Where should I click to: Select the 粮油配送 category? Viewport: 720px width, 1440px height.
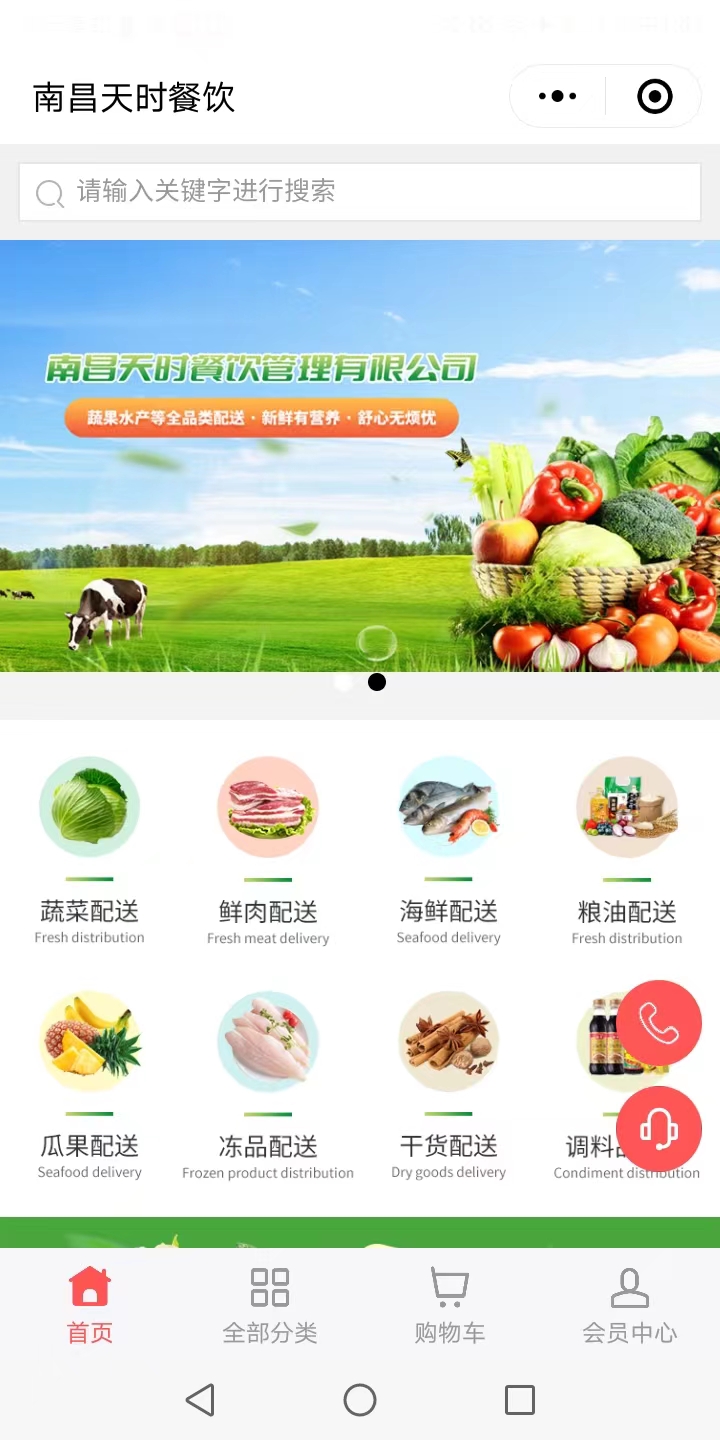tap(627, 850)
